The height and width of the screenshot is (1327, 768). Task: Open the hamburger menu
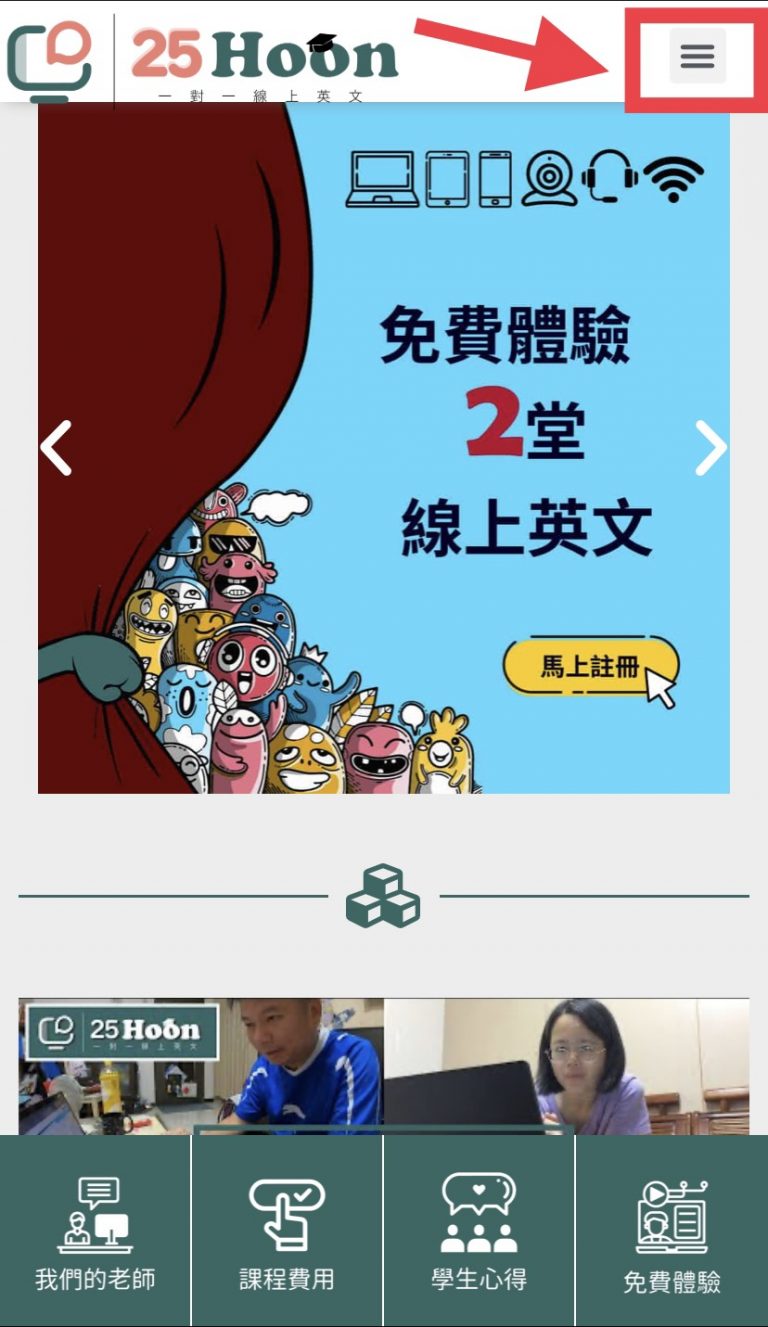[697, 56]
